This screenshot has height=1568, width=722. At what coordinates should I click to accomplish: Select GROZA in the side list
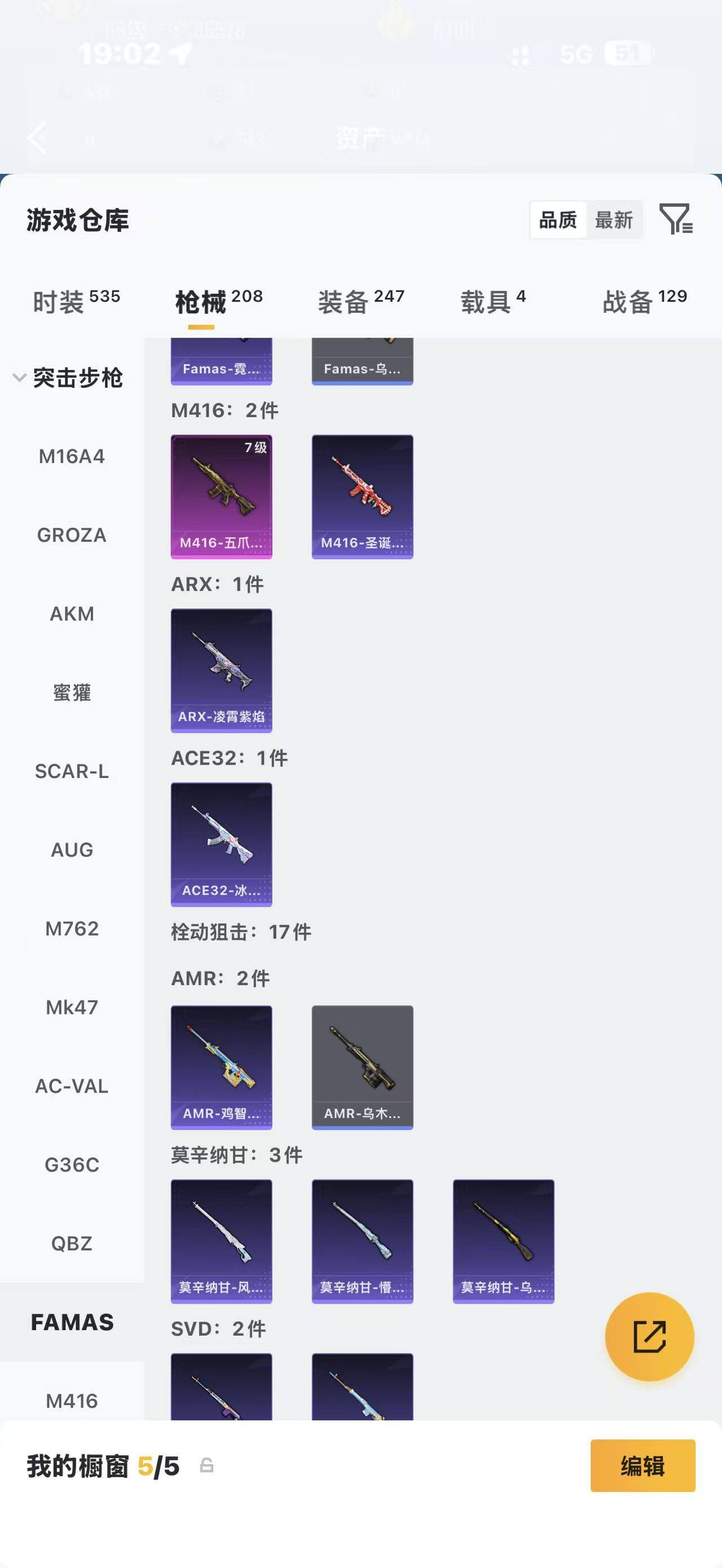tap(72, 535)
